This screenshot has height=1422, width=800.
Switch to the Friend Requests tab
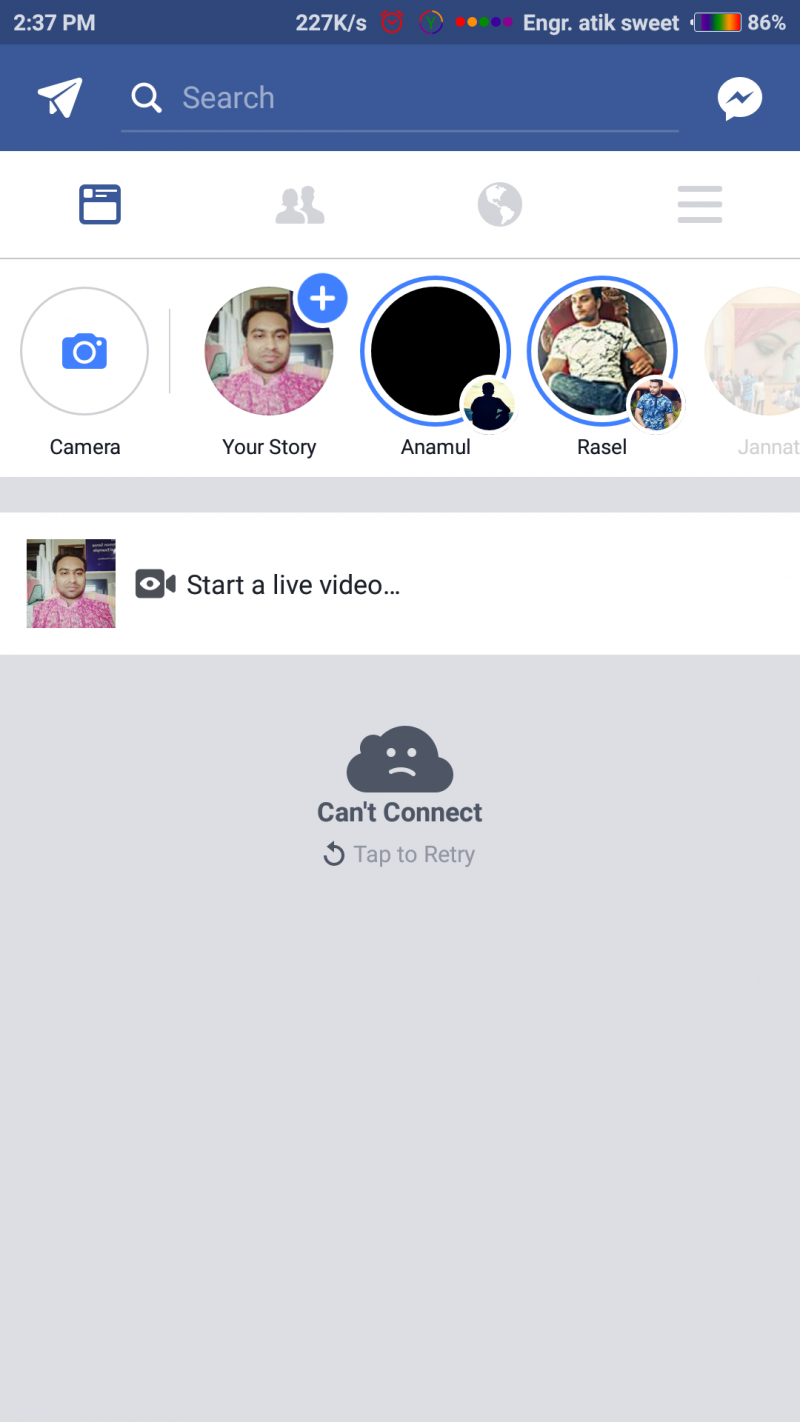coord(300,205)
